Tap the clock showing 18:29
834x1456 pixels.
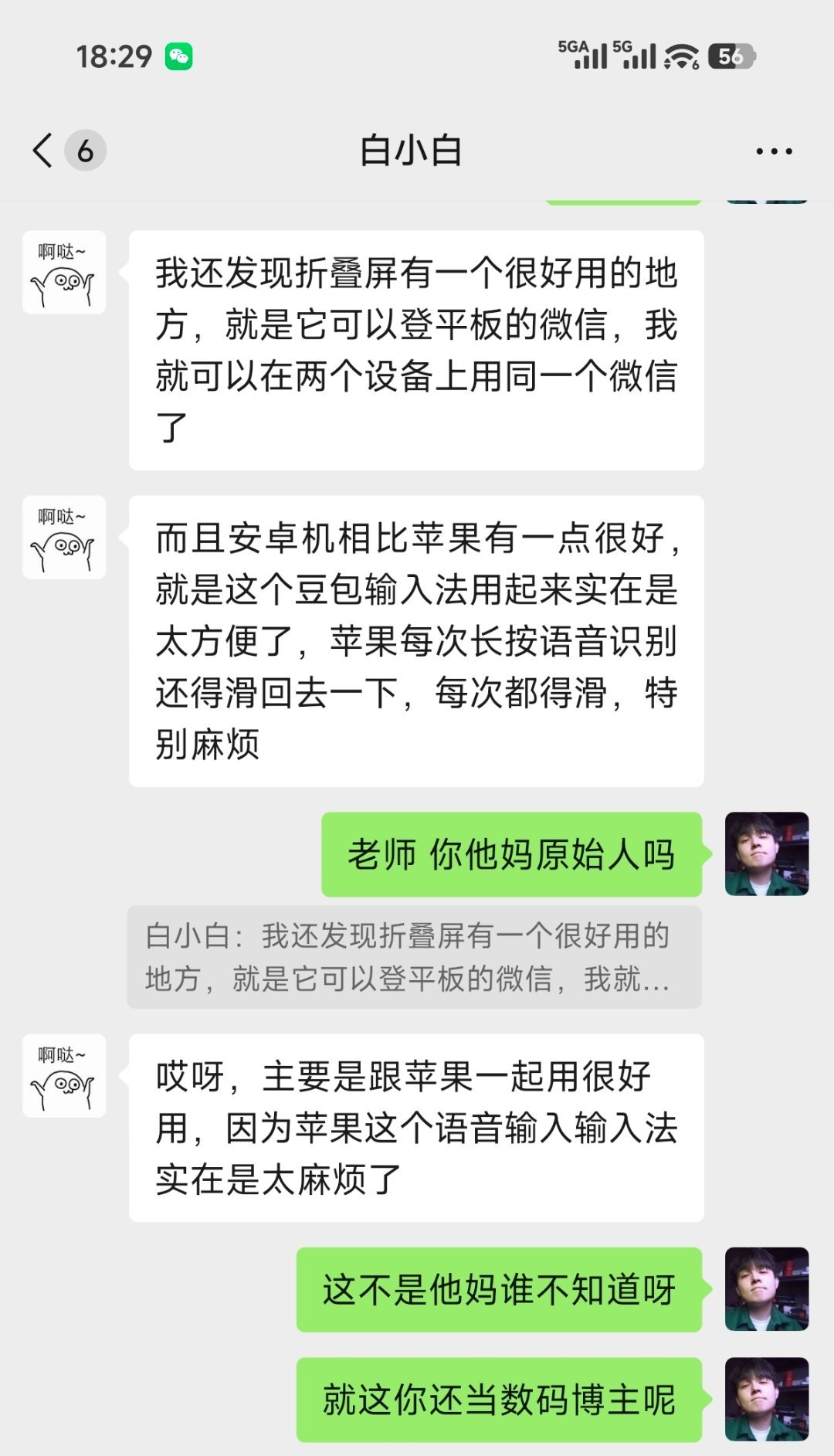point(114,56)
